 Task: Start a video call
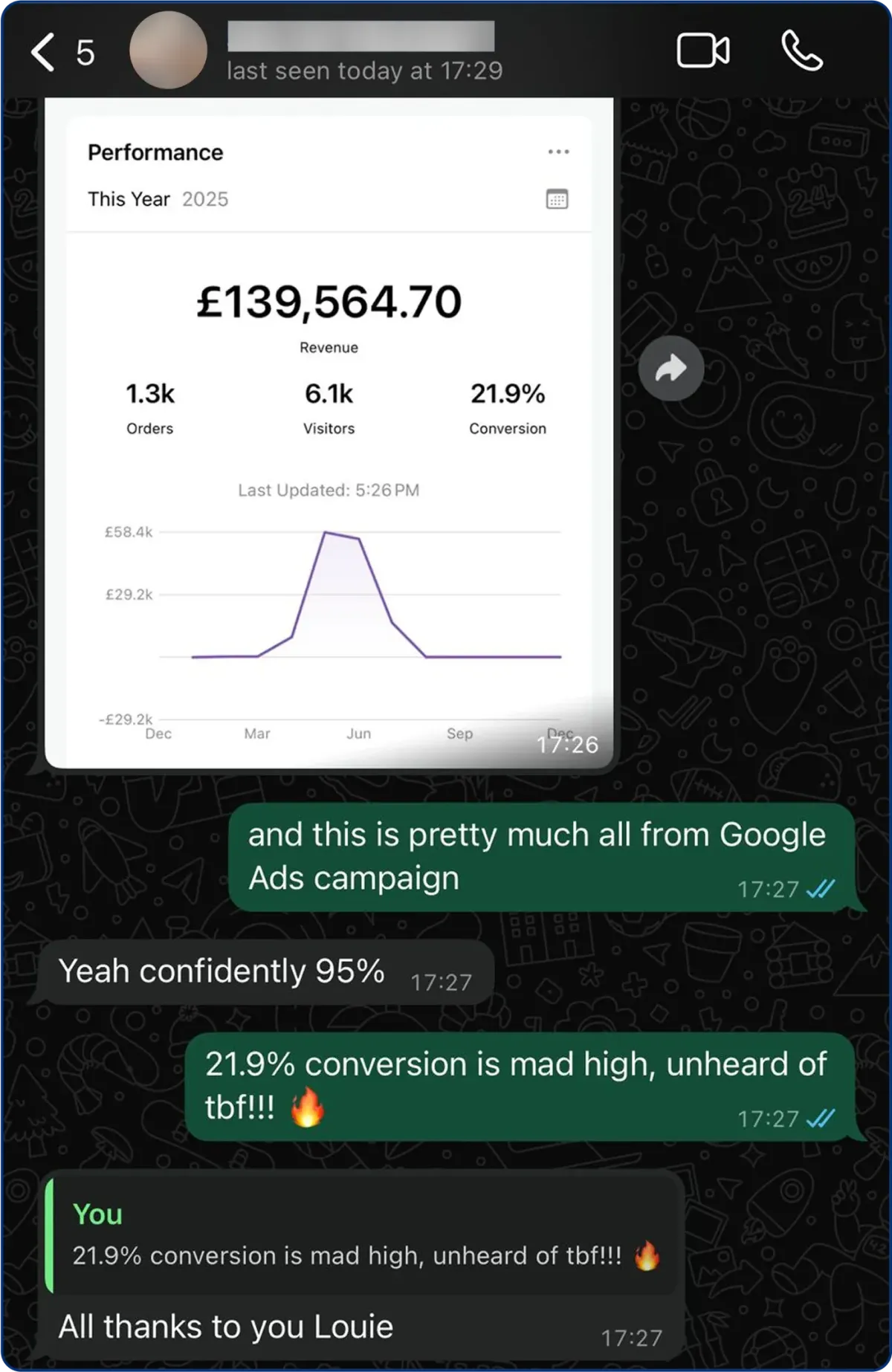tap(702, 51)
